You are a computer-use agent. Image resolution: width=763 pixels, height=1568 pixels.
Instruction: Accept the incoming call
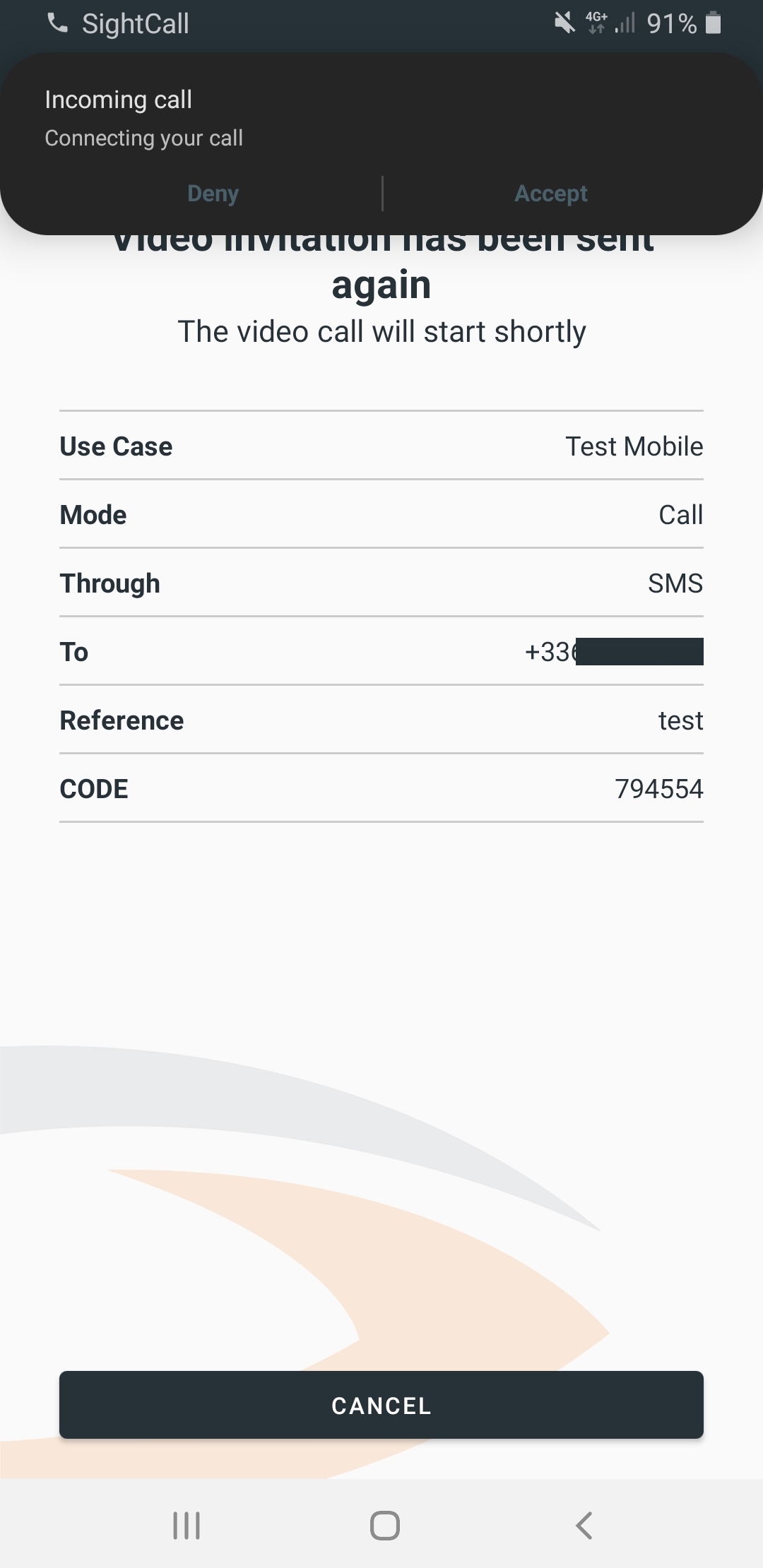[550, 193]
